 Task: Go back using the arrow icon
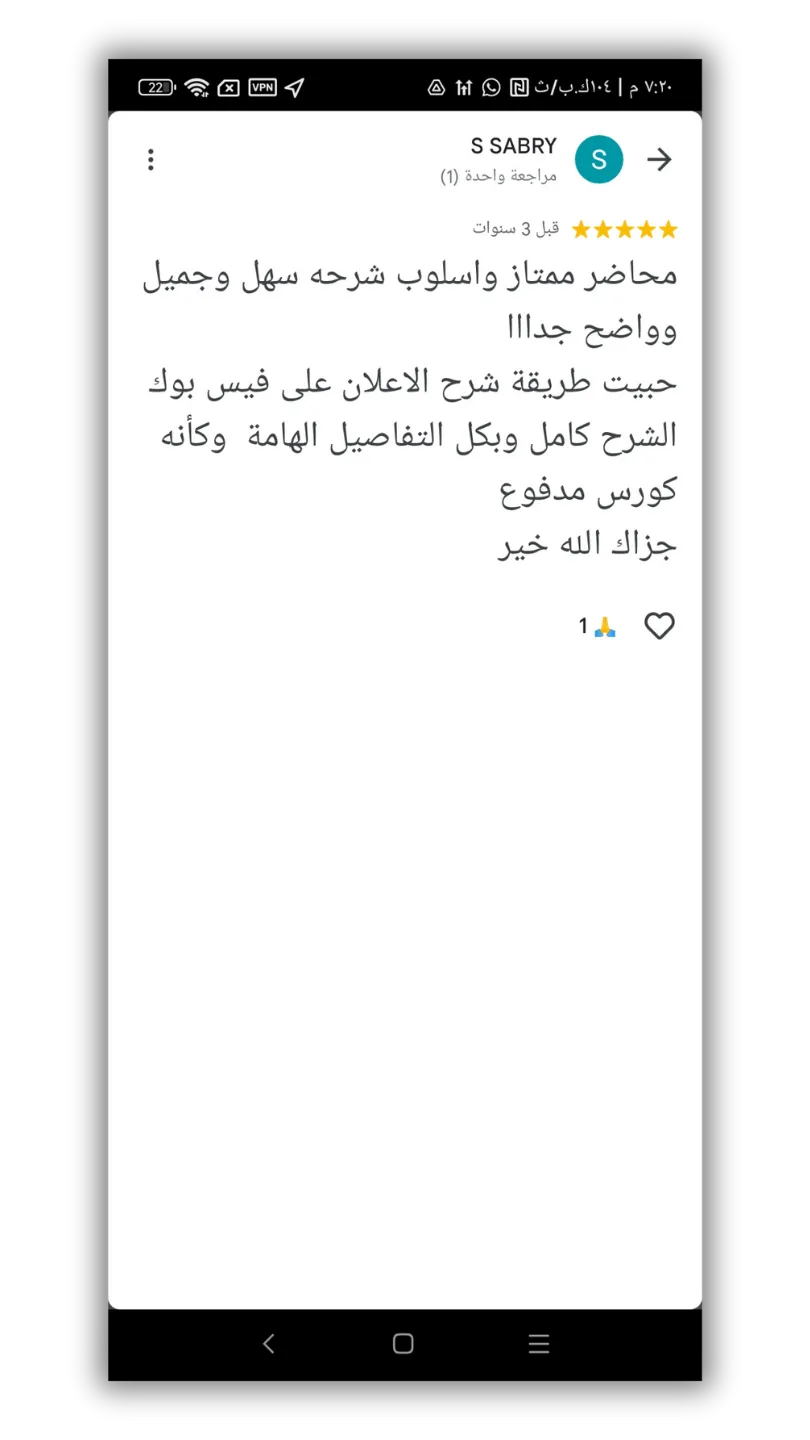point(659,160)
